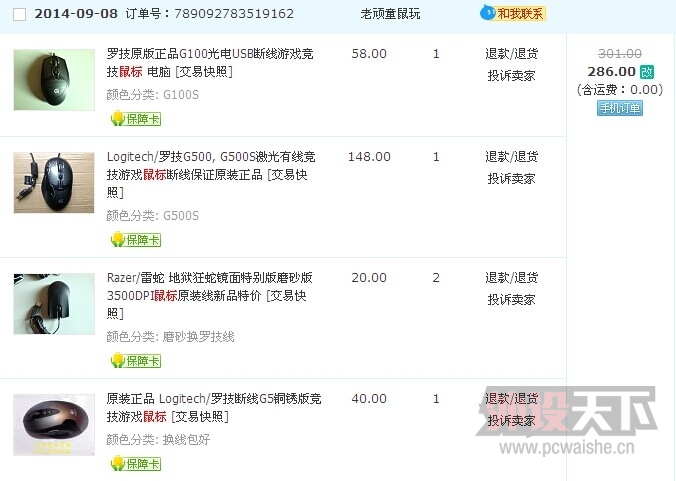Open the Razer 地狱狂蛇 product link
676x481 pixels.
click(x=210, y=278)
